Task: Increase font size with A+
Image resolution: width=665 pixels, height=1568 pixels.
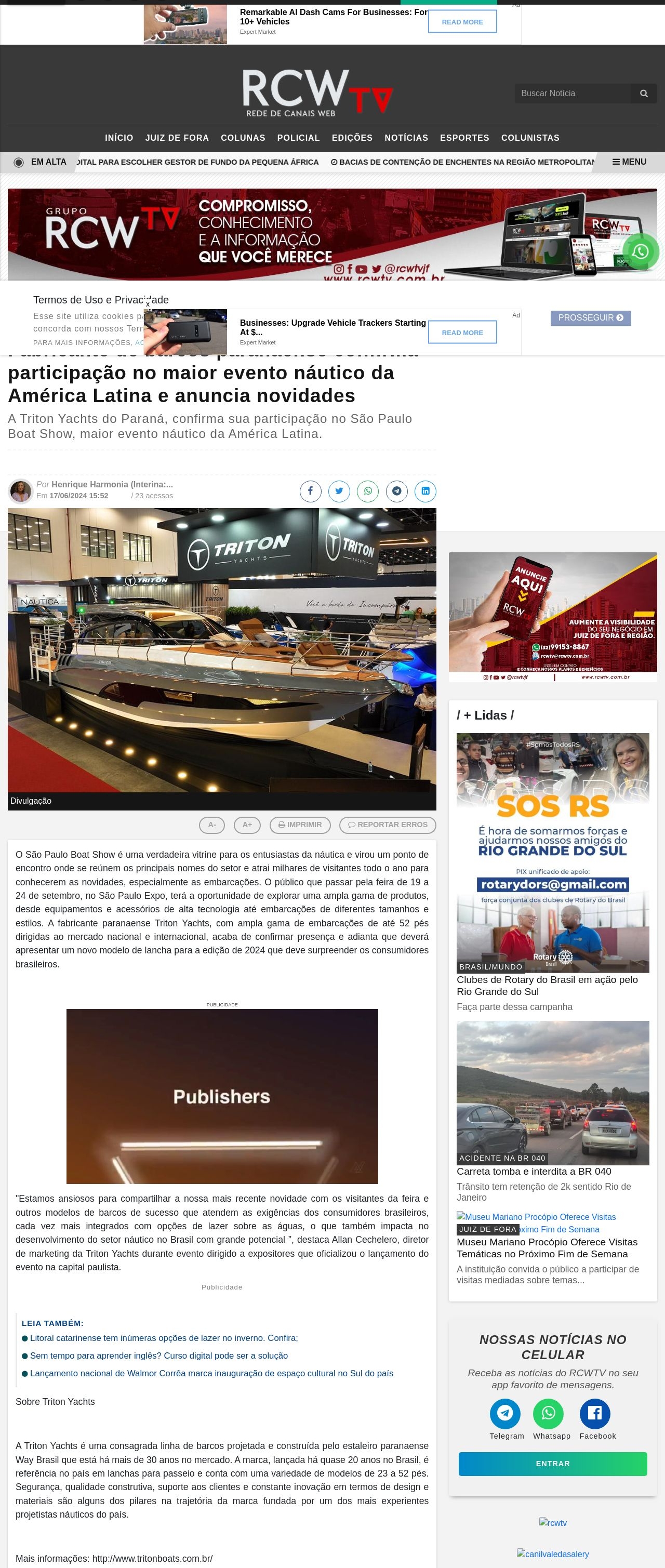Action: tap(247, 825)
